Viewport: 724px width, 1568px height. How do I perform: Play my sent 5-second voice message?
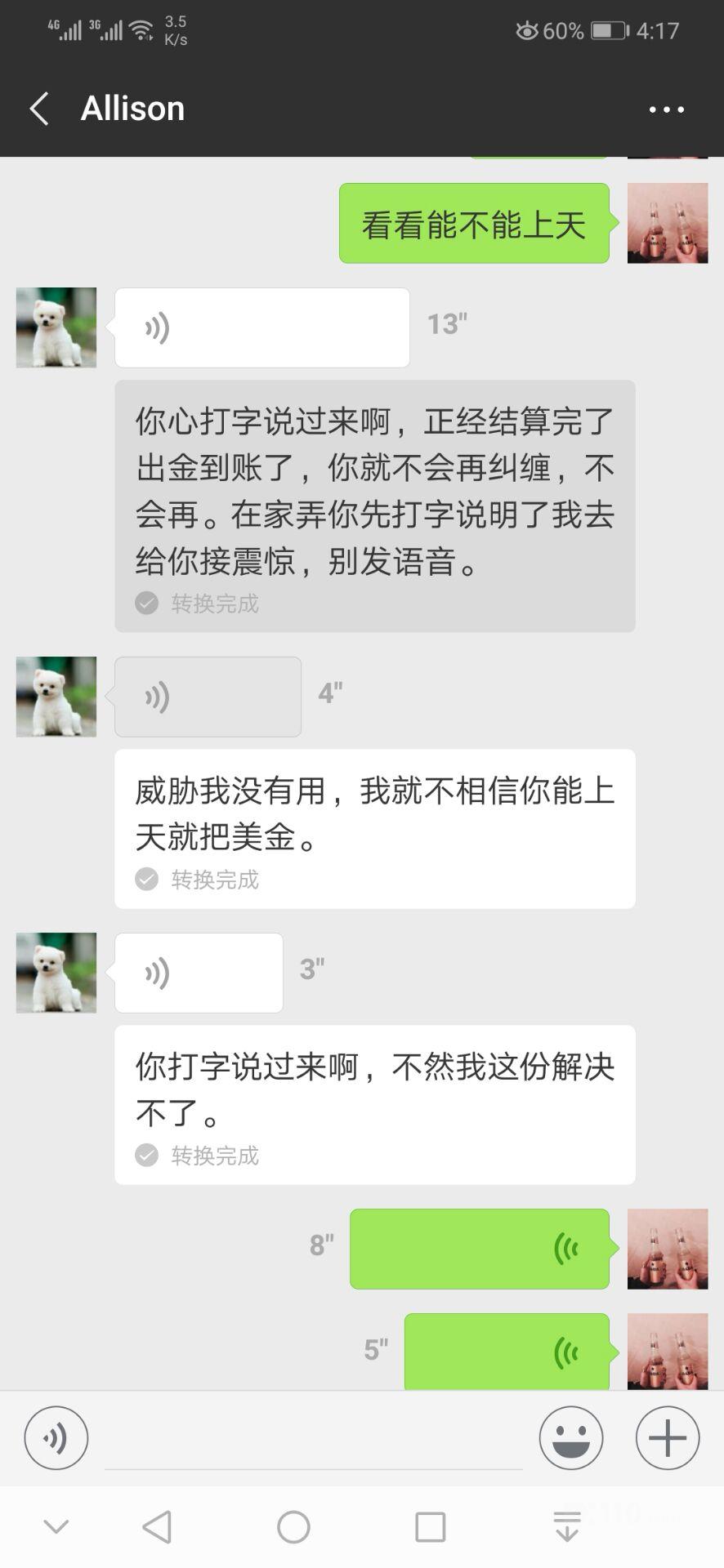(507, 1351)
